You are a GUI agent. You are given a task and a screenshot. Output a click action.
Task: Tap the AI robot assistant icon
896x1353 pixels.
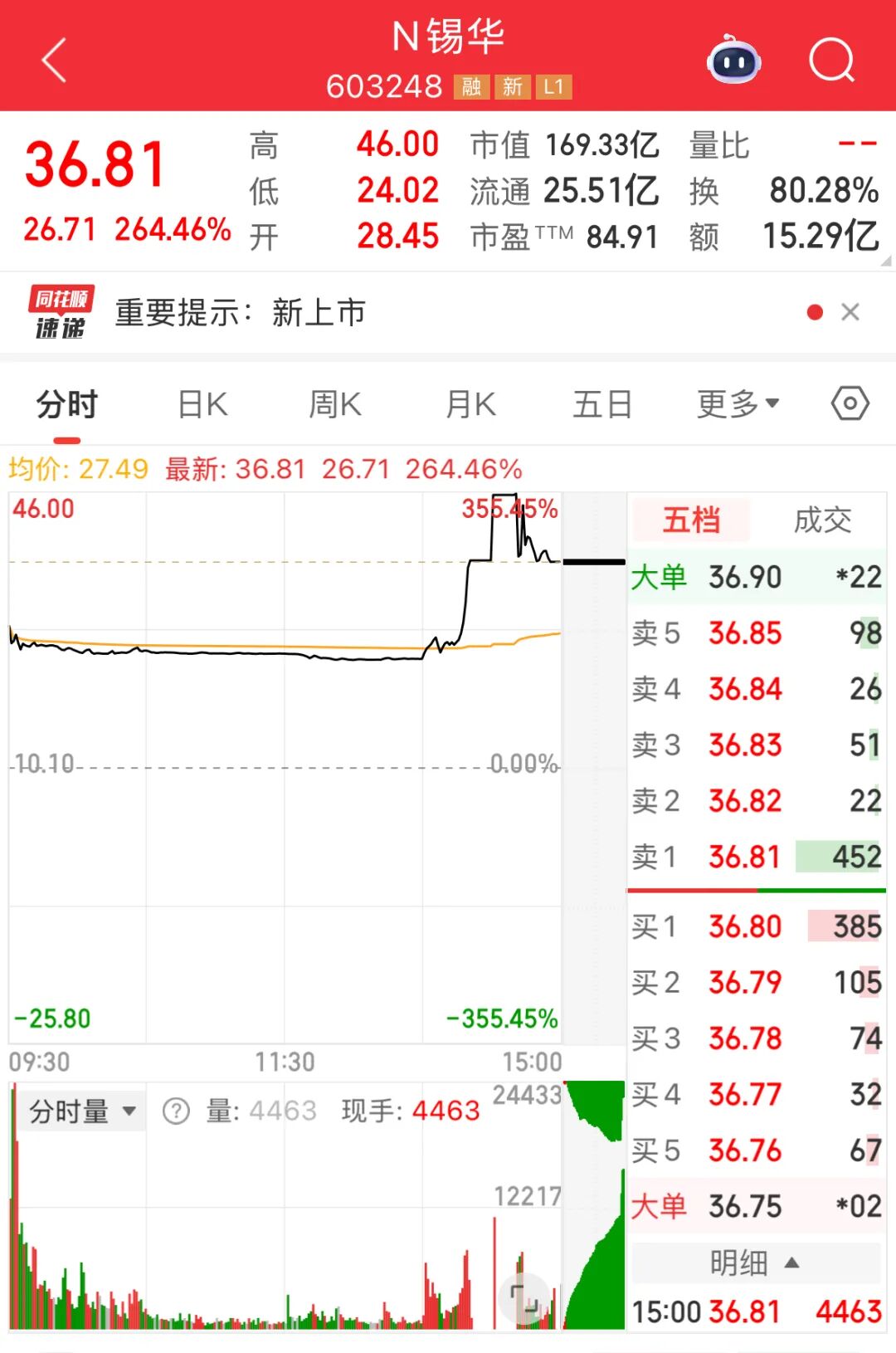[733, 60]
